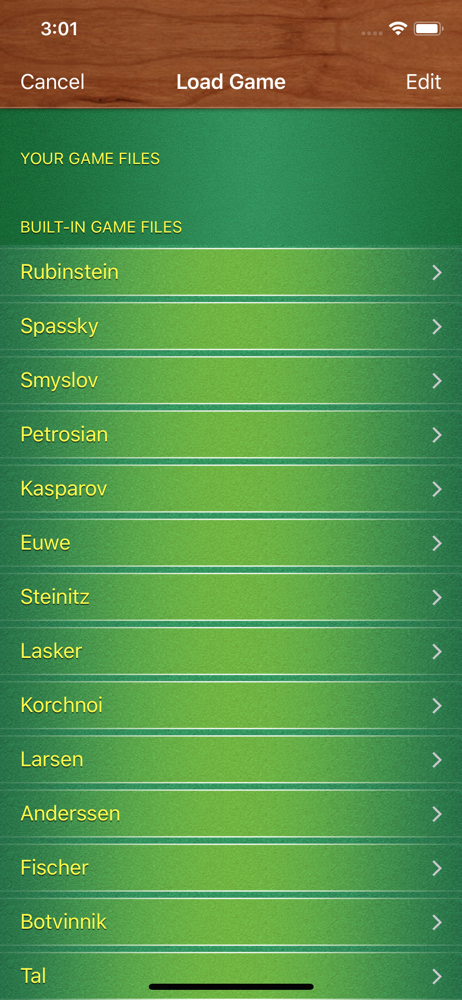The image size is (462, 1000).
Task: Select the Botvinnik game file
Action: coord(231,923)
